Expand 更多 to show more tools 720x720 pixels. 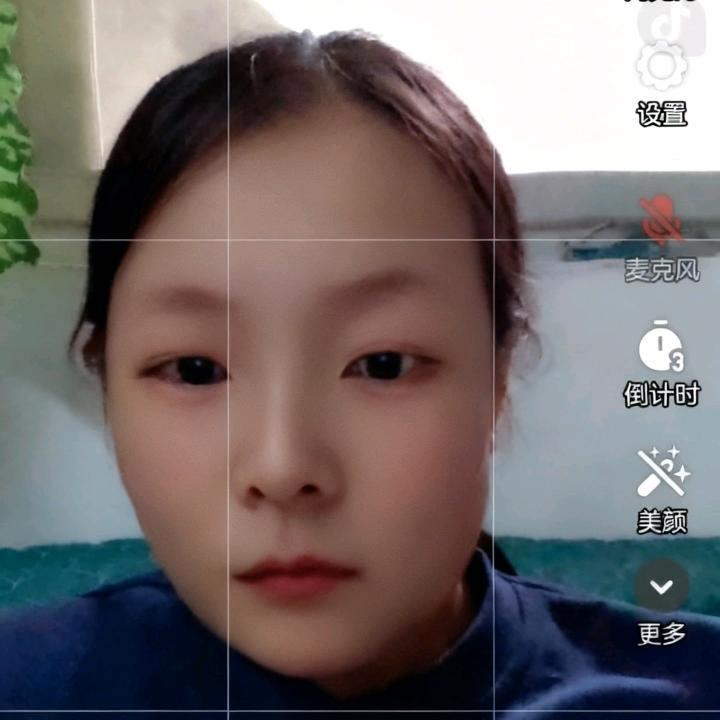[x=661, y=587]
